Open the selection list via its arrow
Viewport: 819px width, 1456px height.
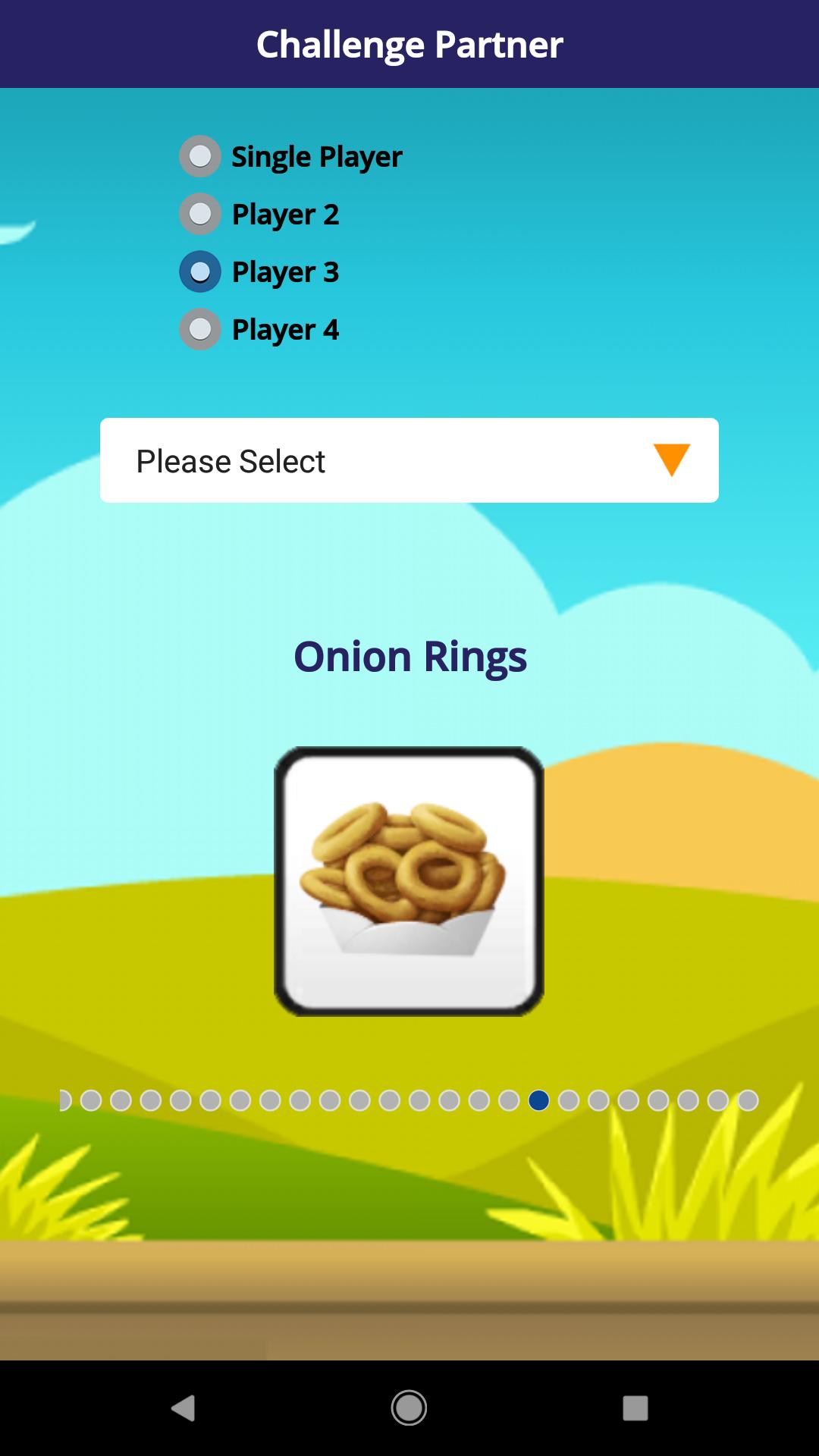[x=671, y=461]
